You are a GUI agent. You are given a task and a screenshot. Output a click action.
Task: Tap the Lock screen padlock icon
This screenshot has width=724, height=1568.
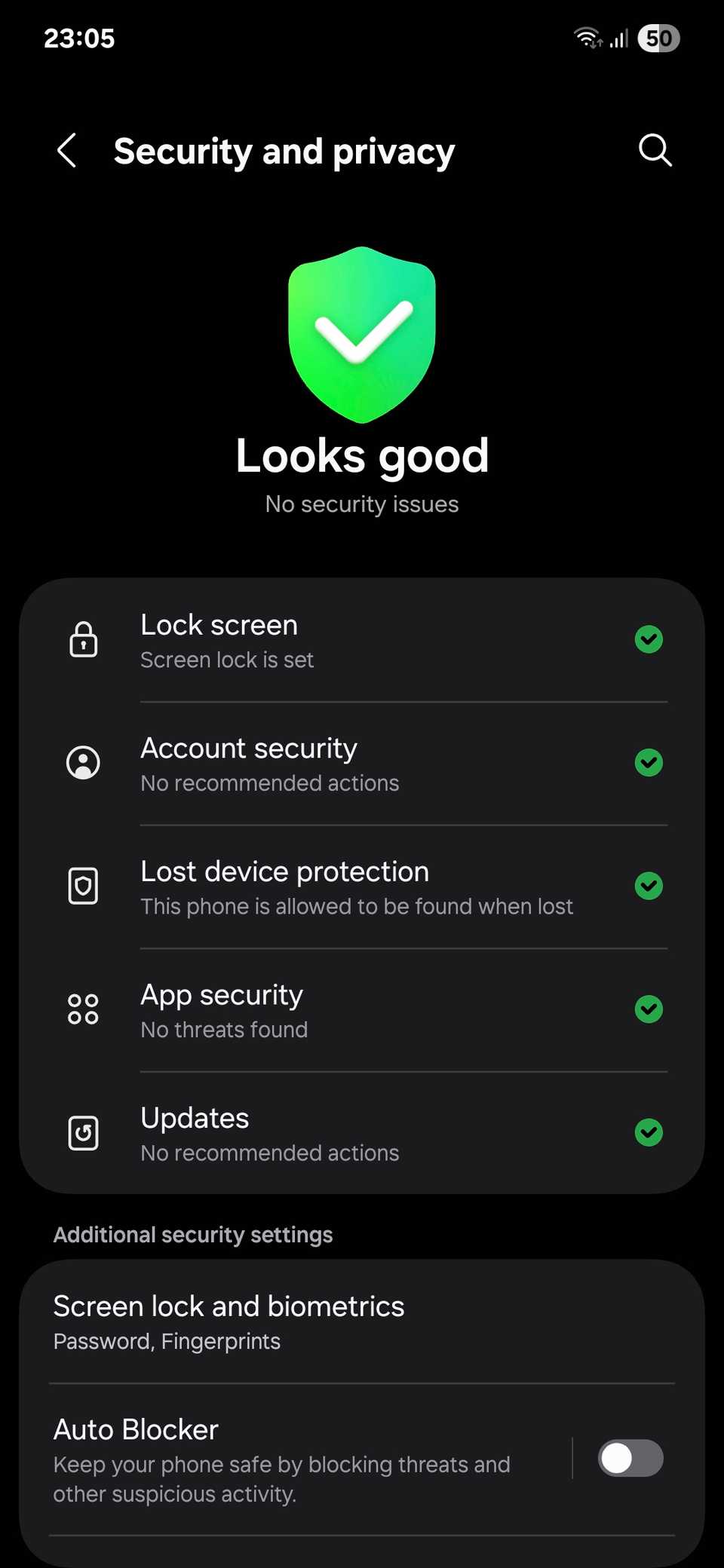point(83,640)
